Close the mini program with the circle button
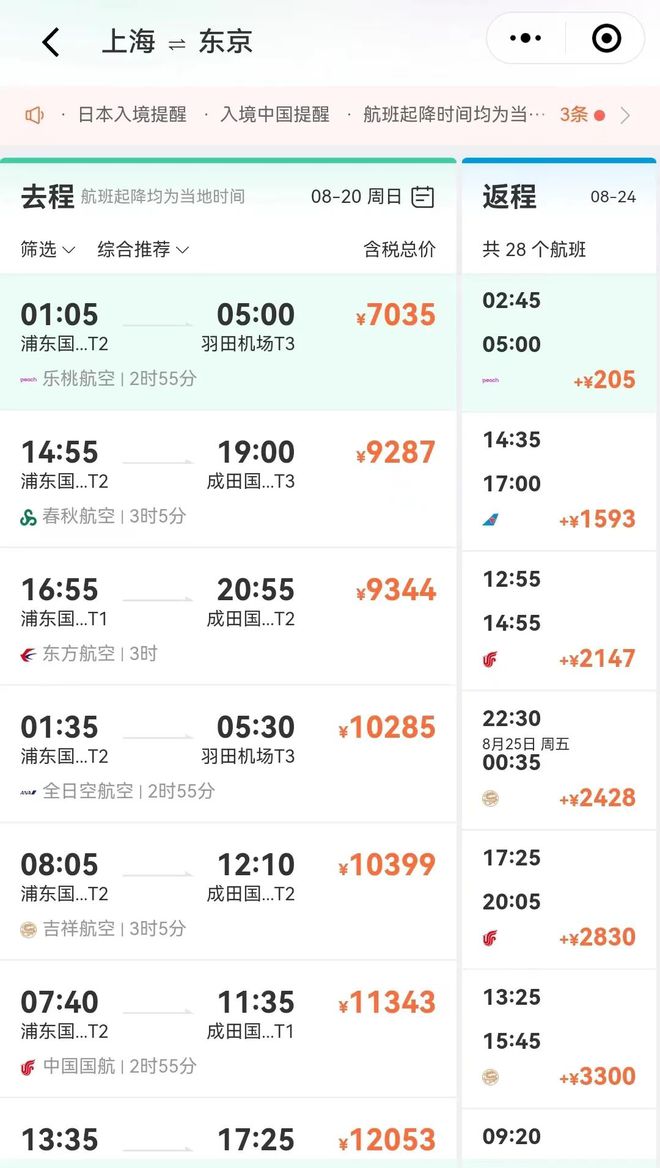The width and height of the screenshot is (660, 1168). pyautogui.click(x=606, y=38)
